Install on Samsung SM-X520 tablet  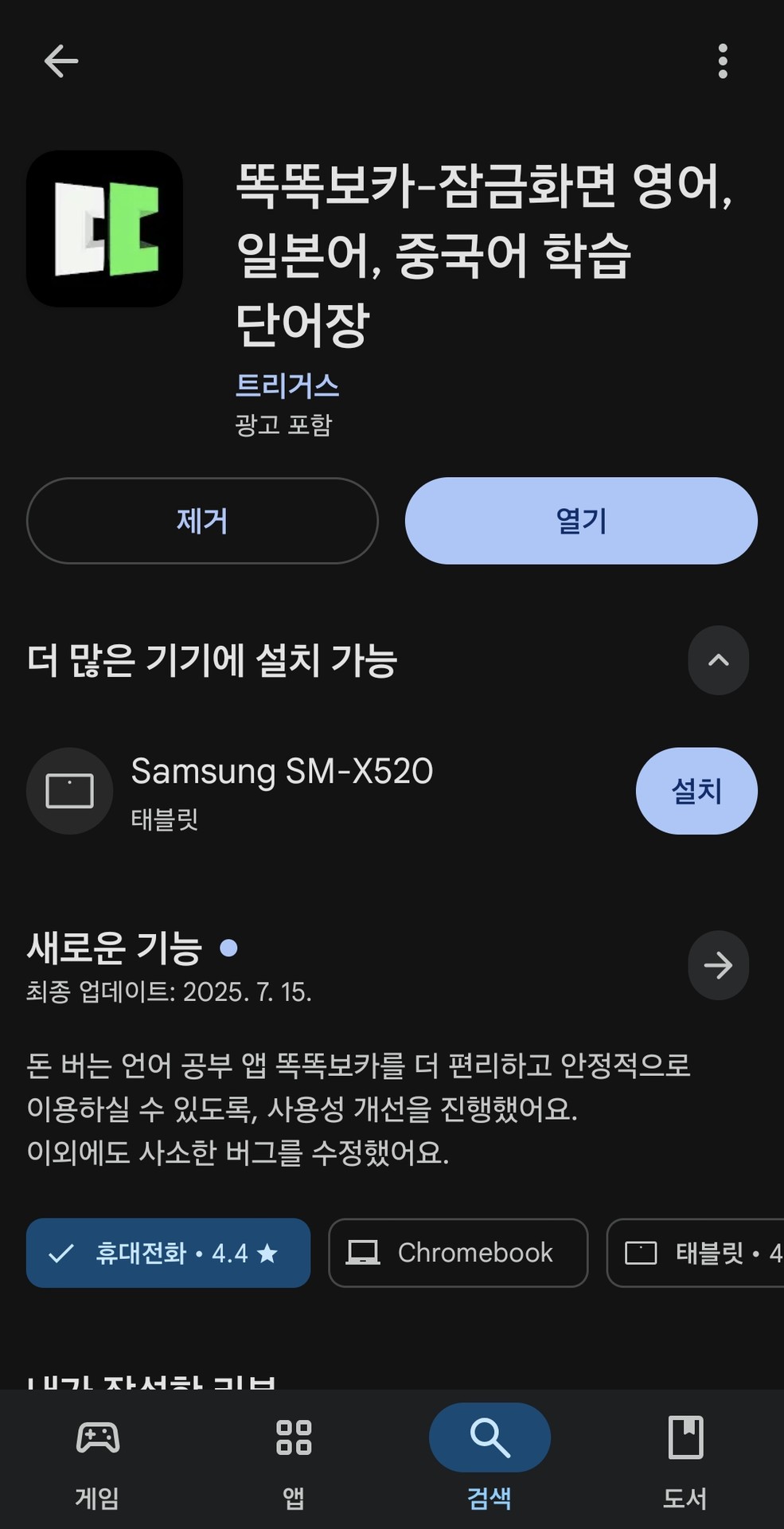(x=696, y=791)
